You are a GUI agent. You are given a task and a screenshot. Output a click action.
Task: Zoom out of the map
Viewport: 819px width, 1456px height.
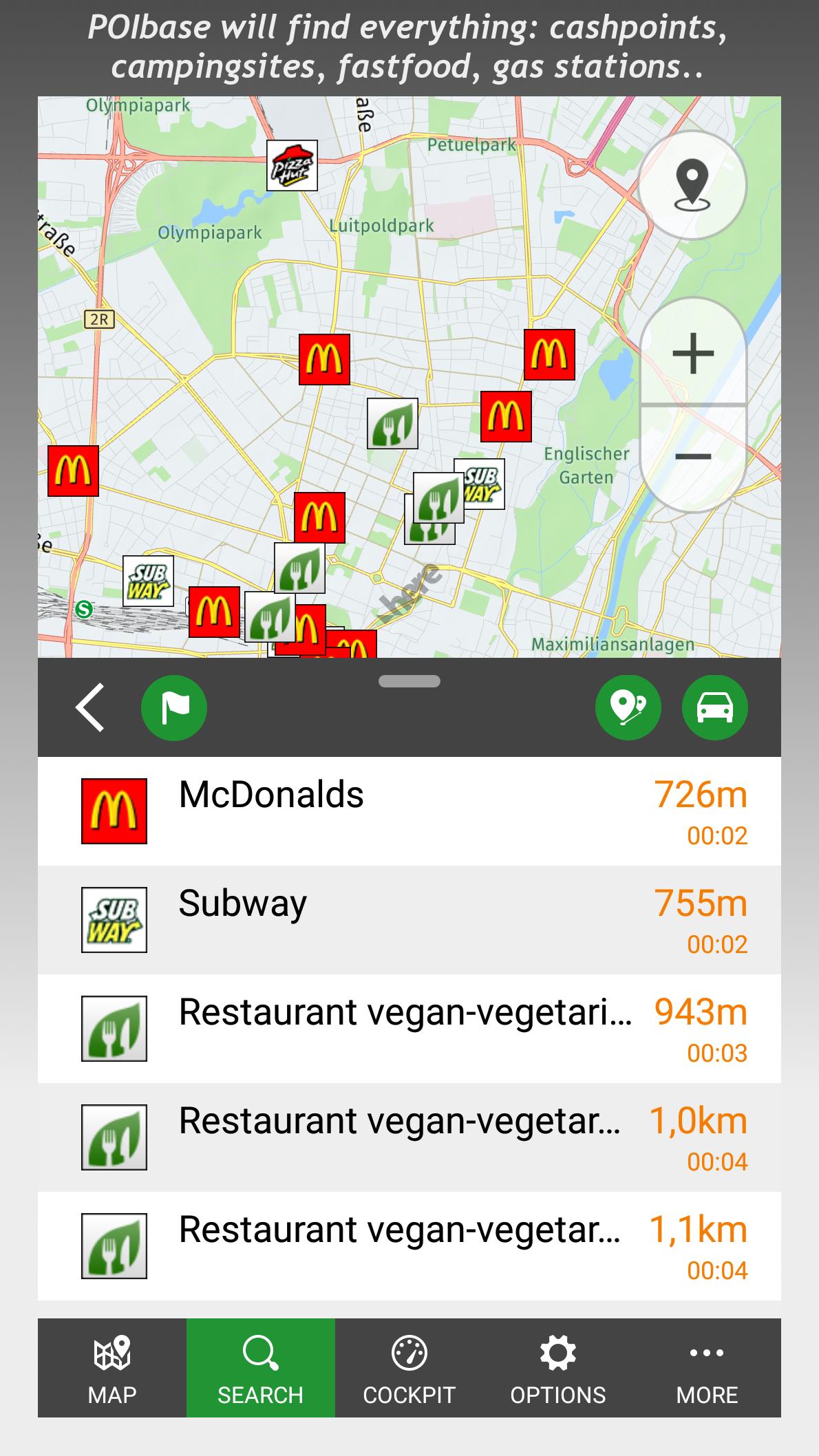(692, 456)
